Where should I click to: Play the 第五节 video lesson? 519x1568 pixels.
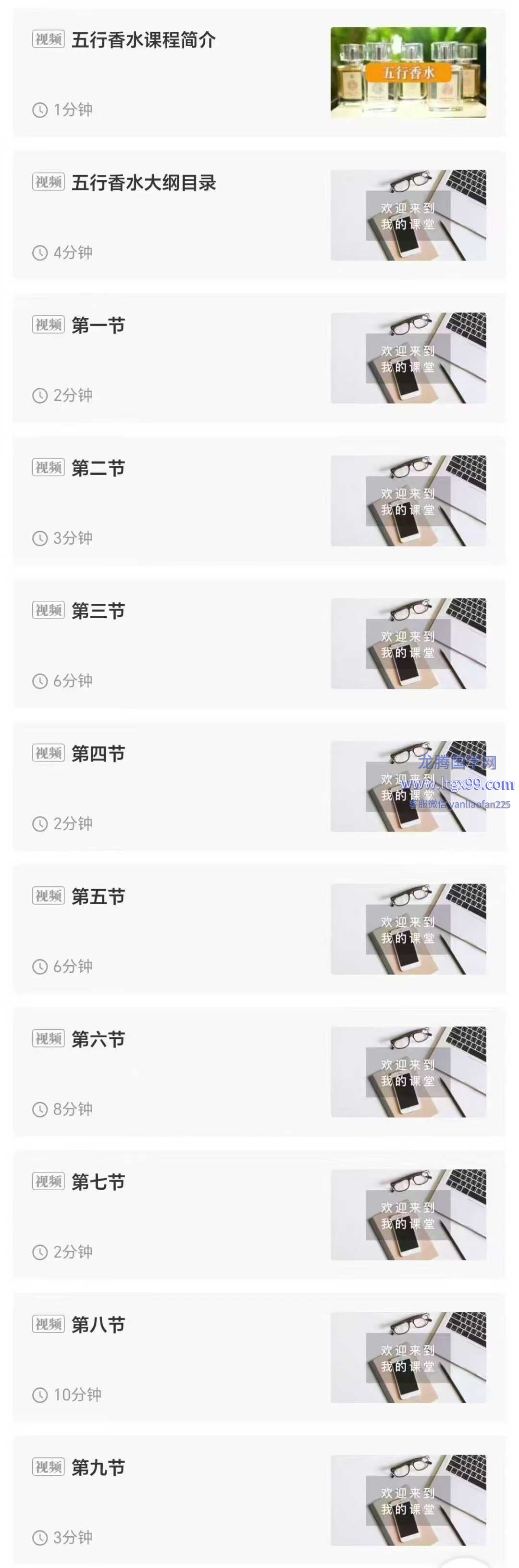click(x=98, y=896)
